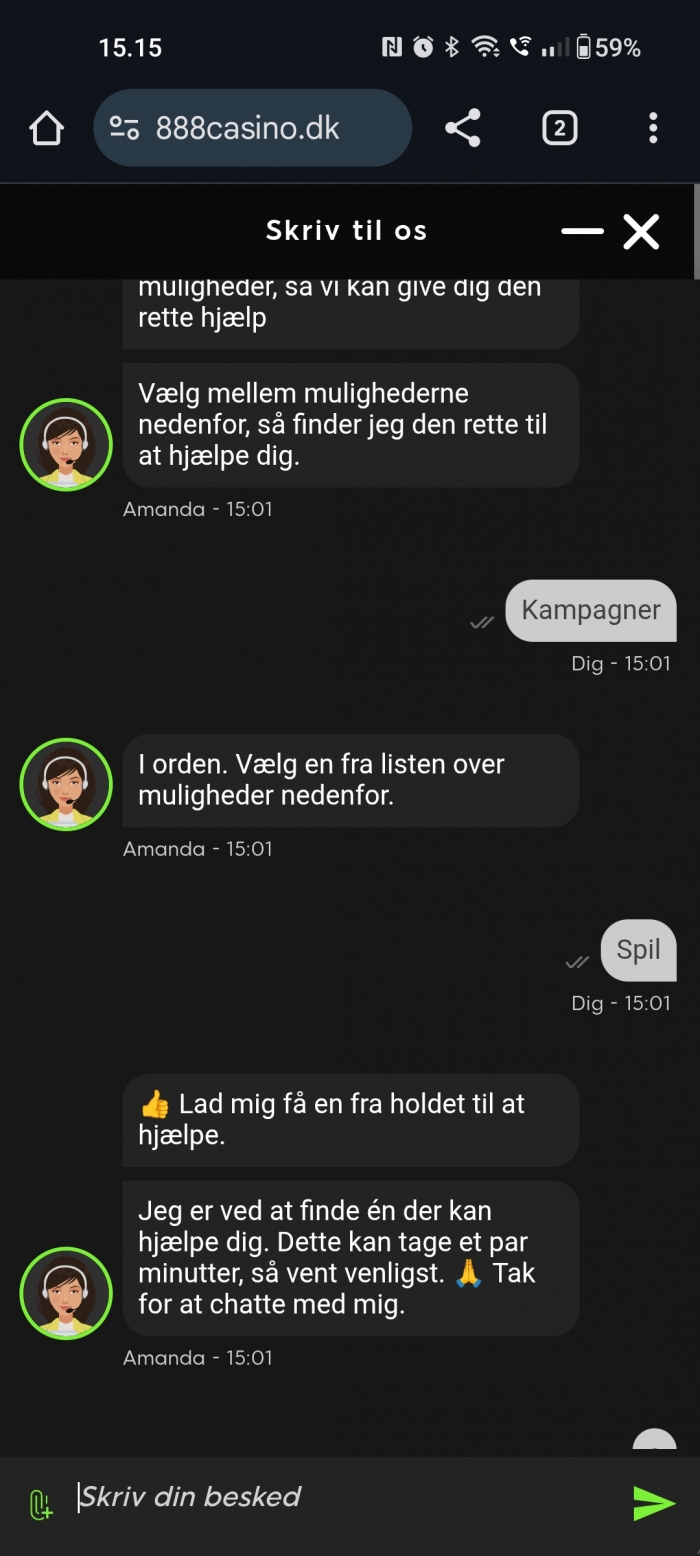Go to the browser home page
The height and width of the screenshot is (1556, 700).
pyautogui.click(x=46, y=128)
